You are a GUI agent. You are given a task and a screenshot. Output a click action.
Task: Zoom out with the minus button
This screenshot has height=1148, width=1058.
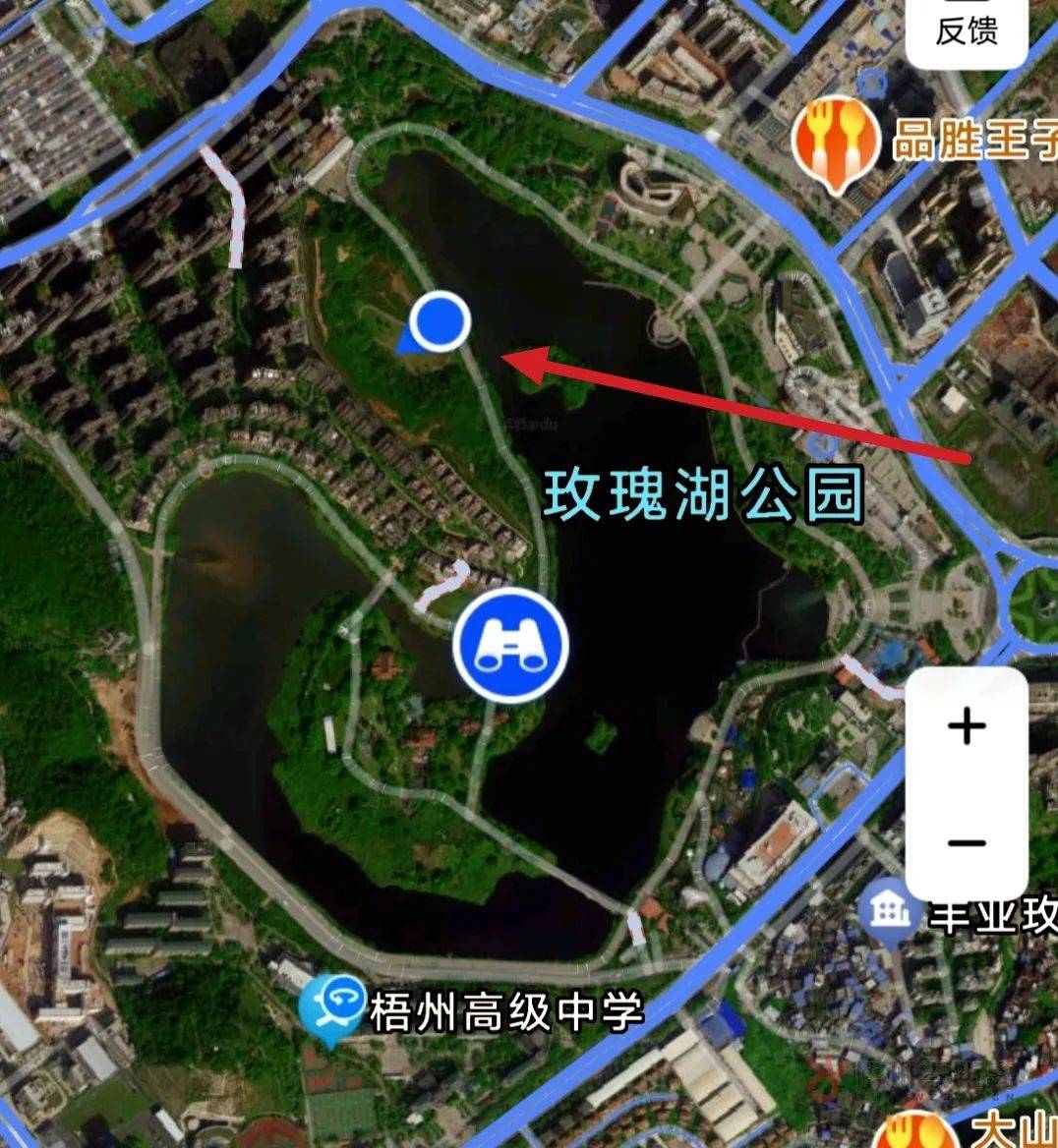click(x=967, y=842)
